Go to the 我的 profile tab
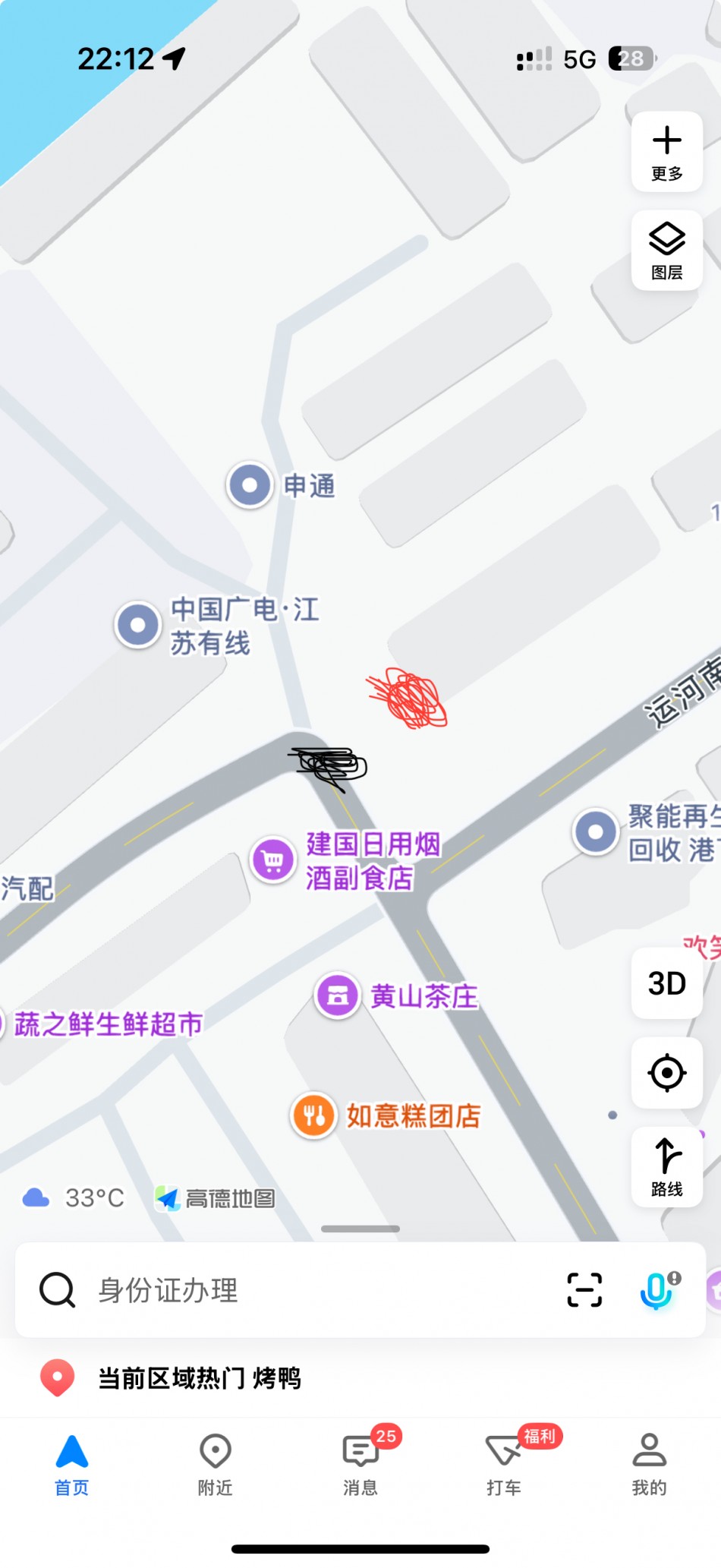The image size is (721, 1568). click(x=649, y=1464)
